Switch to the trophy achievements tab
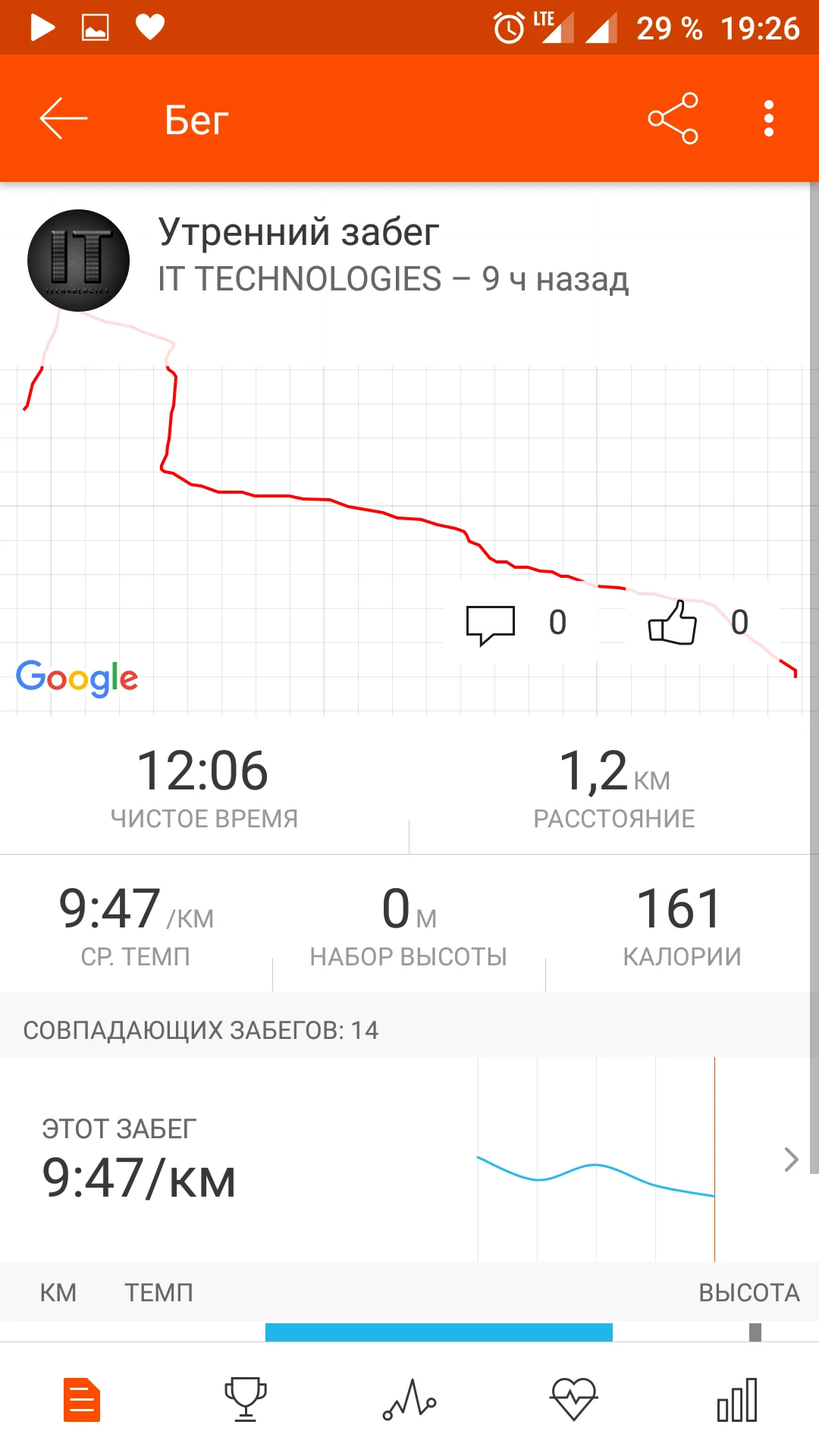The height and width of the screenshot is (1456, 819). (x=246, y=1400)
